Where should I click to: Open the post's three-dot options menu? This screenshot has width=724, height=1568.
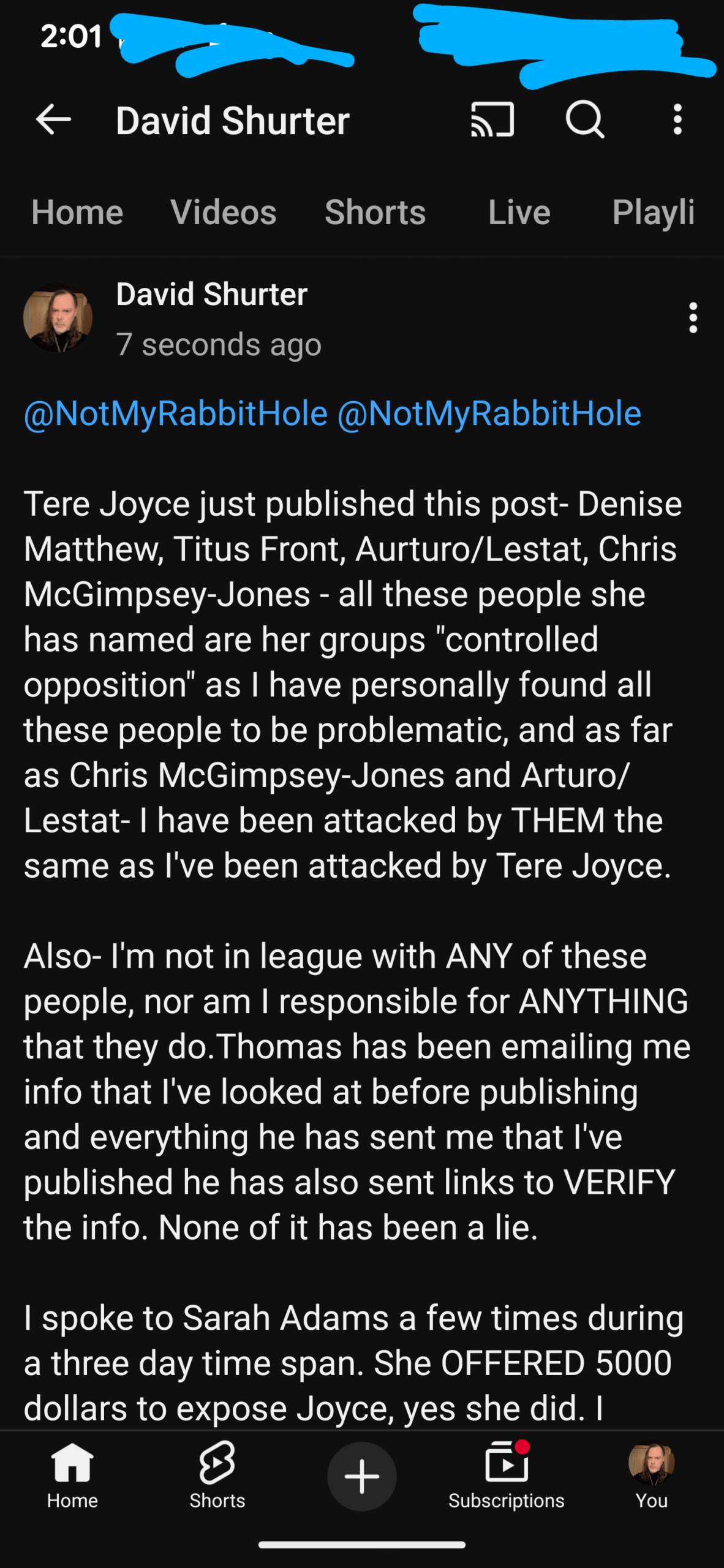coord(693,318)
